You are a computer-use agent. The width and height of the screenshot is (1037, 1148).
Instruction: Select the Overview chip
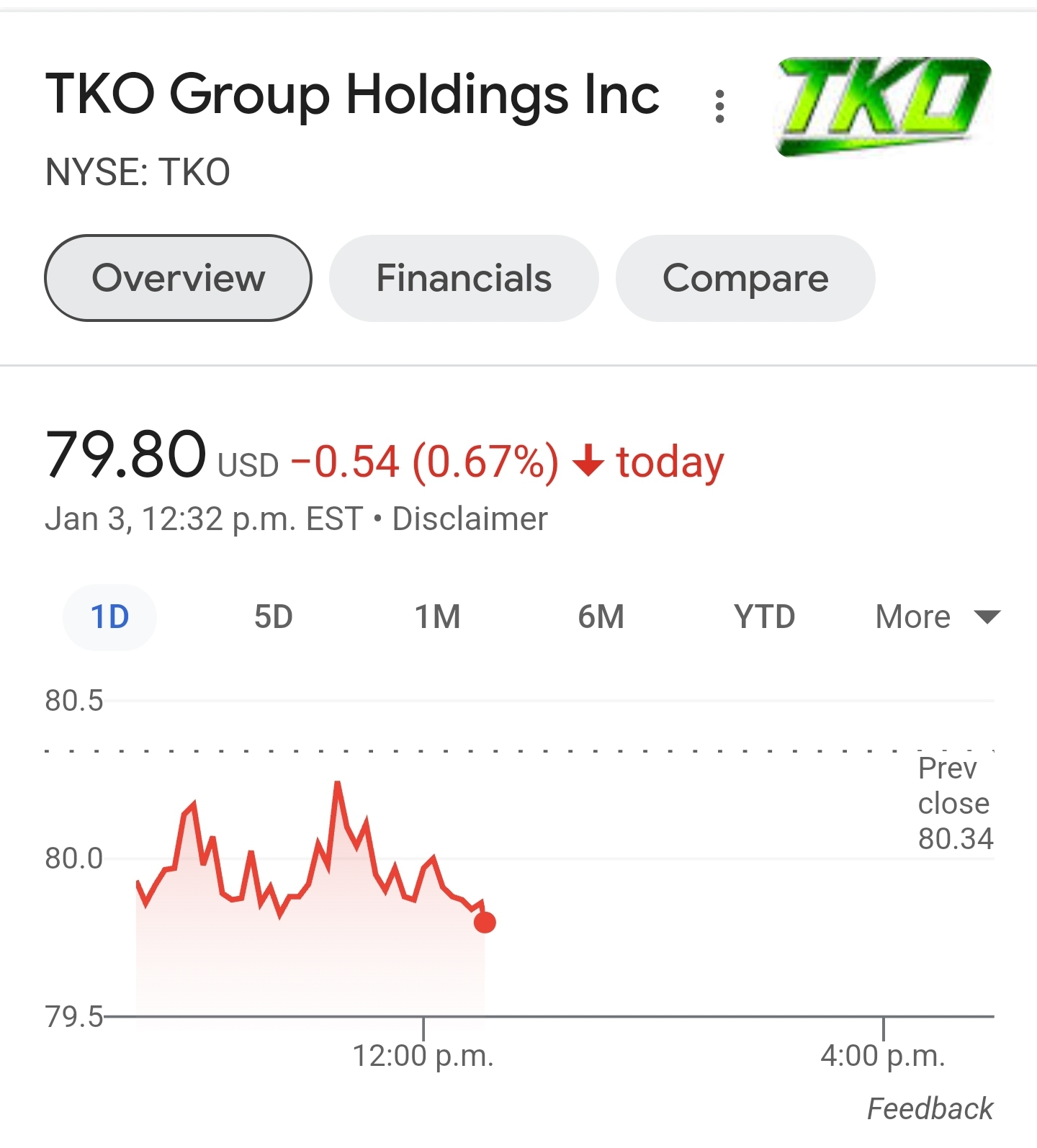coord(178,278)
